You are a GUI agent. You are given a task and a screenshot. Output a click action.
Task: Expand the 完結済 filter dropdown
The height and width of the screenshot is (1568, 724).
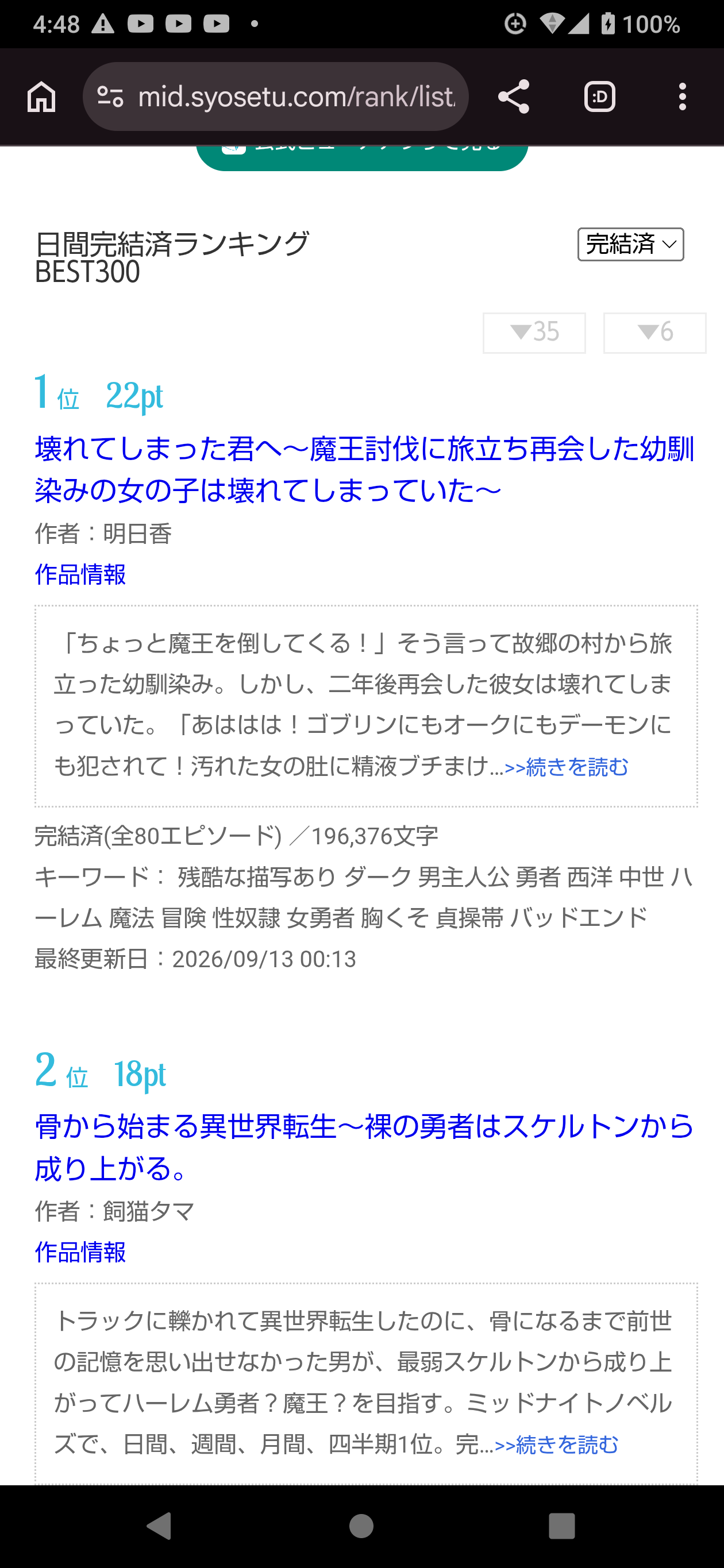coord(631,244)
